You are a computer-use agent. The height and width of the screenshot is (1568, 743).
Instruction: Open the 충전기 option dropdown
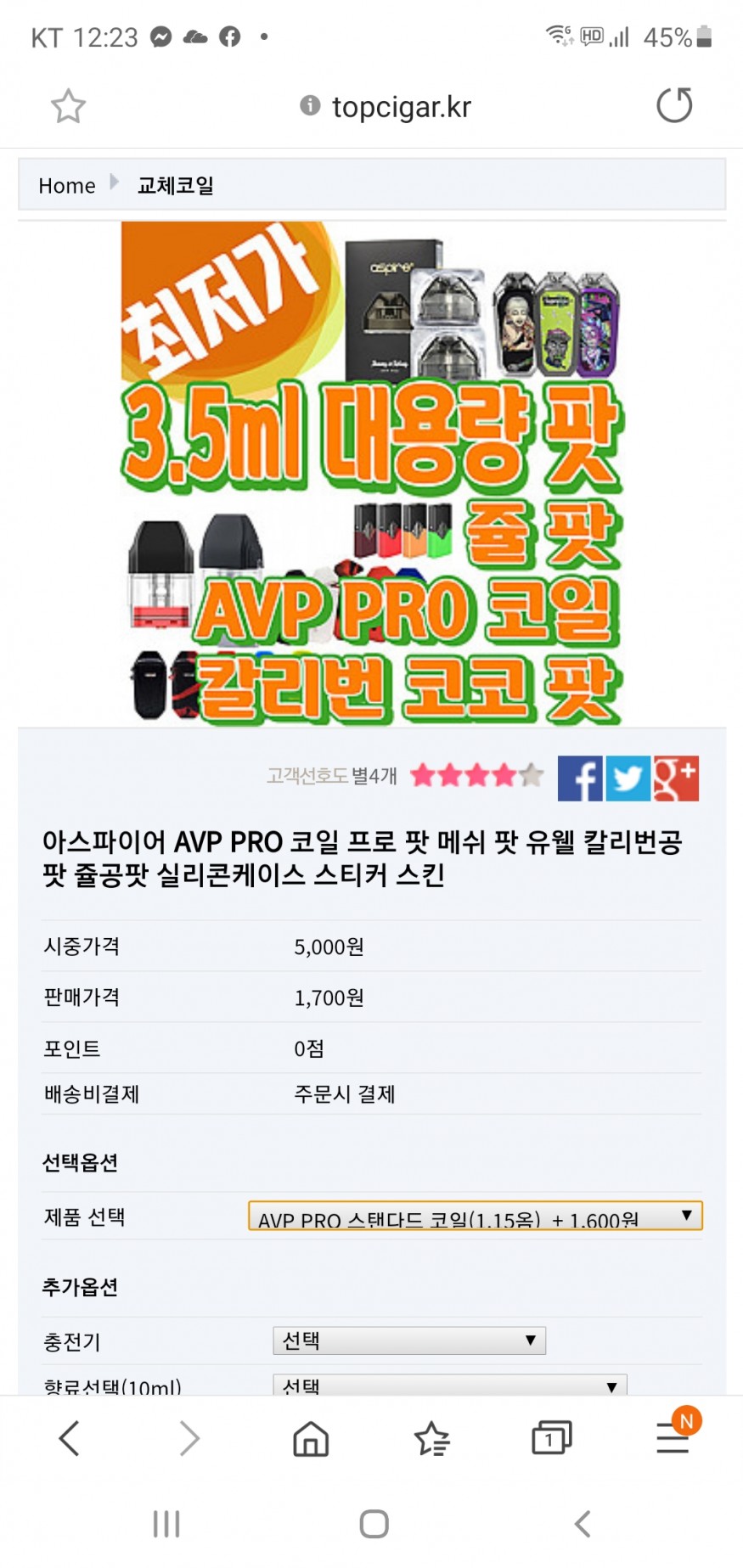pos(408,1340)
